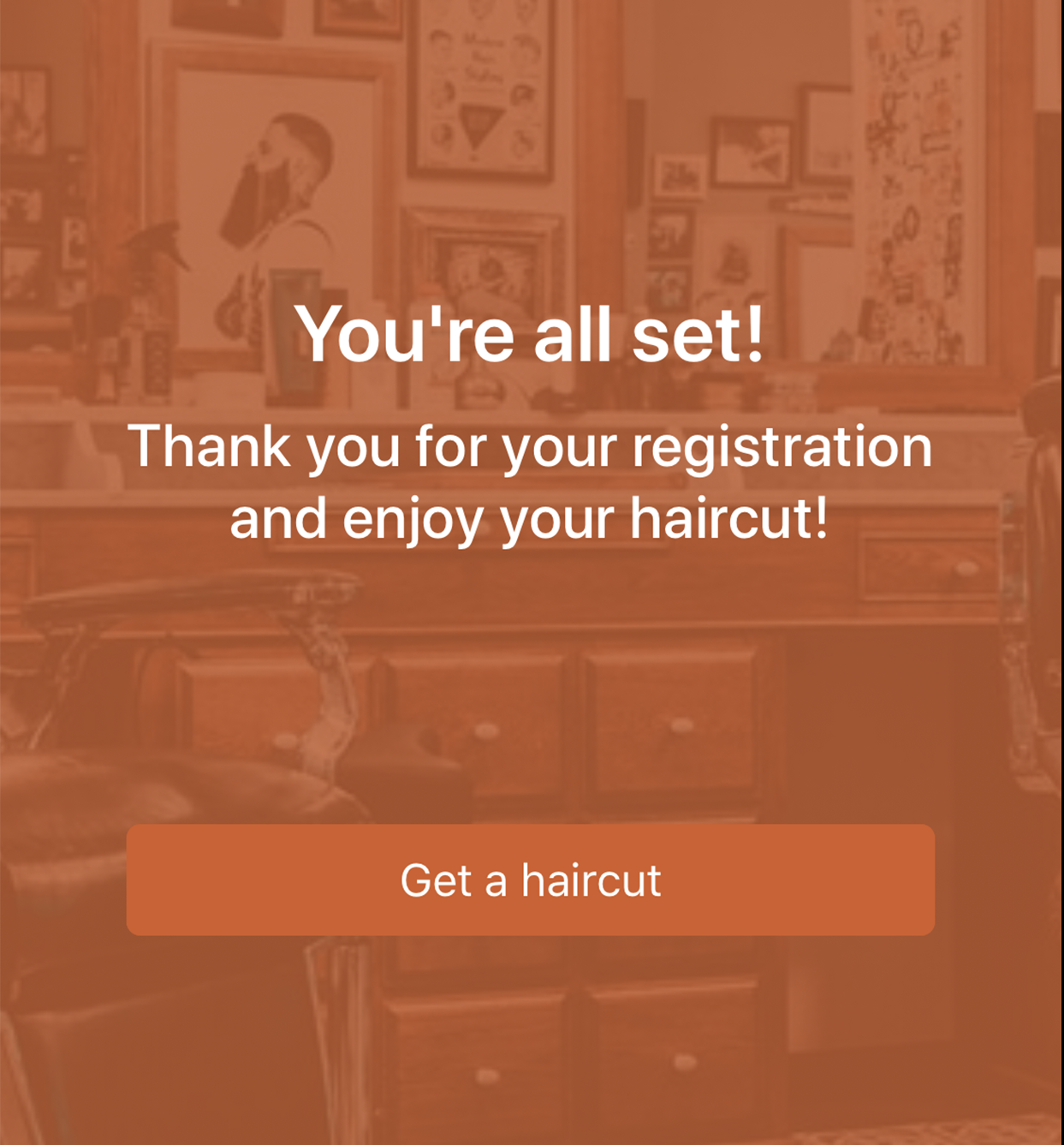This screenshot has width=1064, height=1145.
Task: Click the Thank you for your registration text
Action: pyautogui.click(x=532, y=445)
